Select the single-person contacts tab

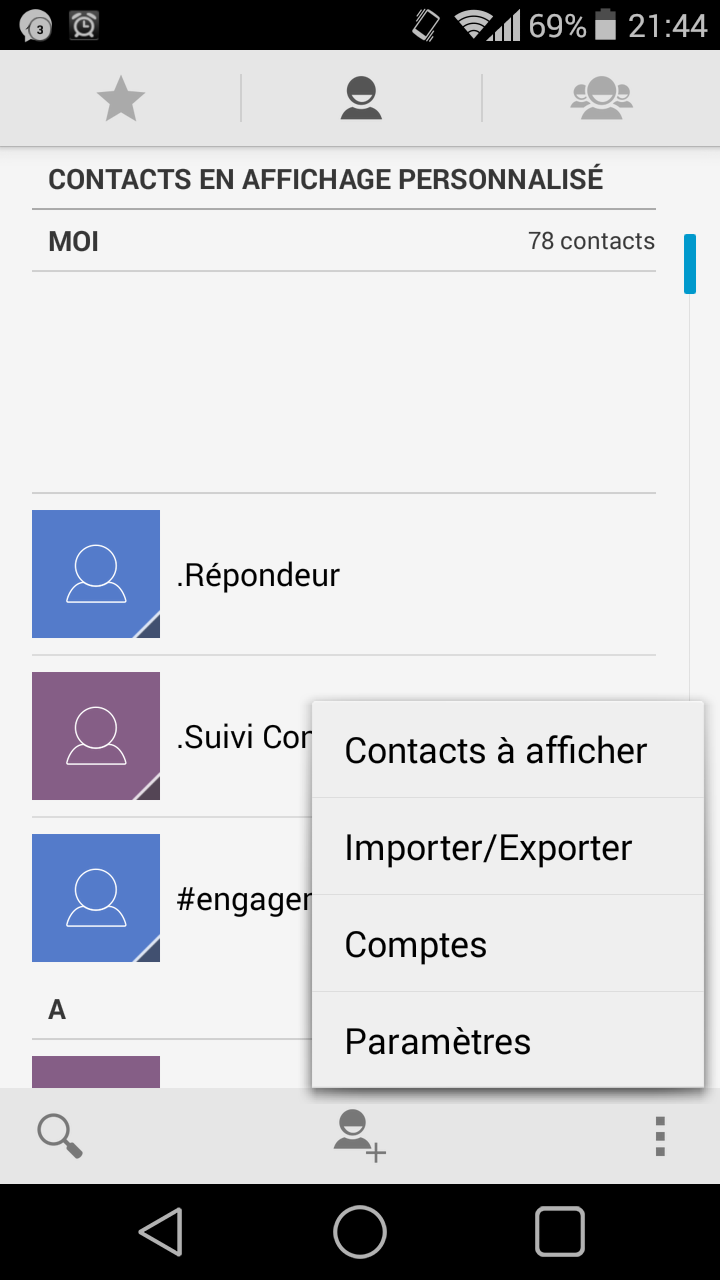click(361, 98)
